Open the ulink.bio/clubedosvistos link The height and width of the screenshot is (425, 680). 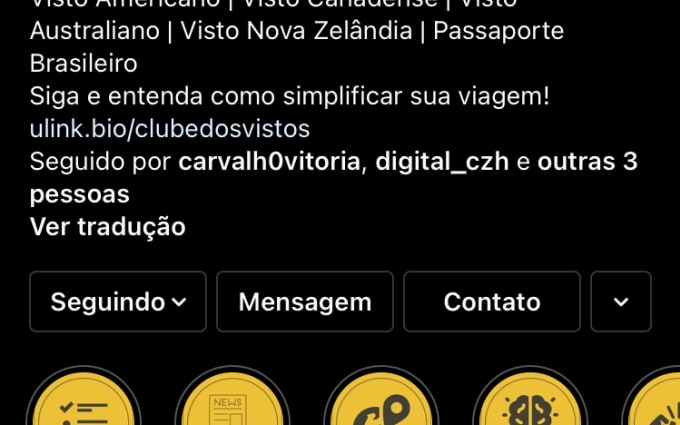[x=170, y=129]
